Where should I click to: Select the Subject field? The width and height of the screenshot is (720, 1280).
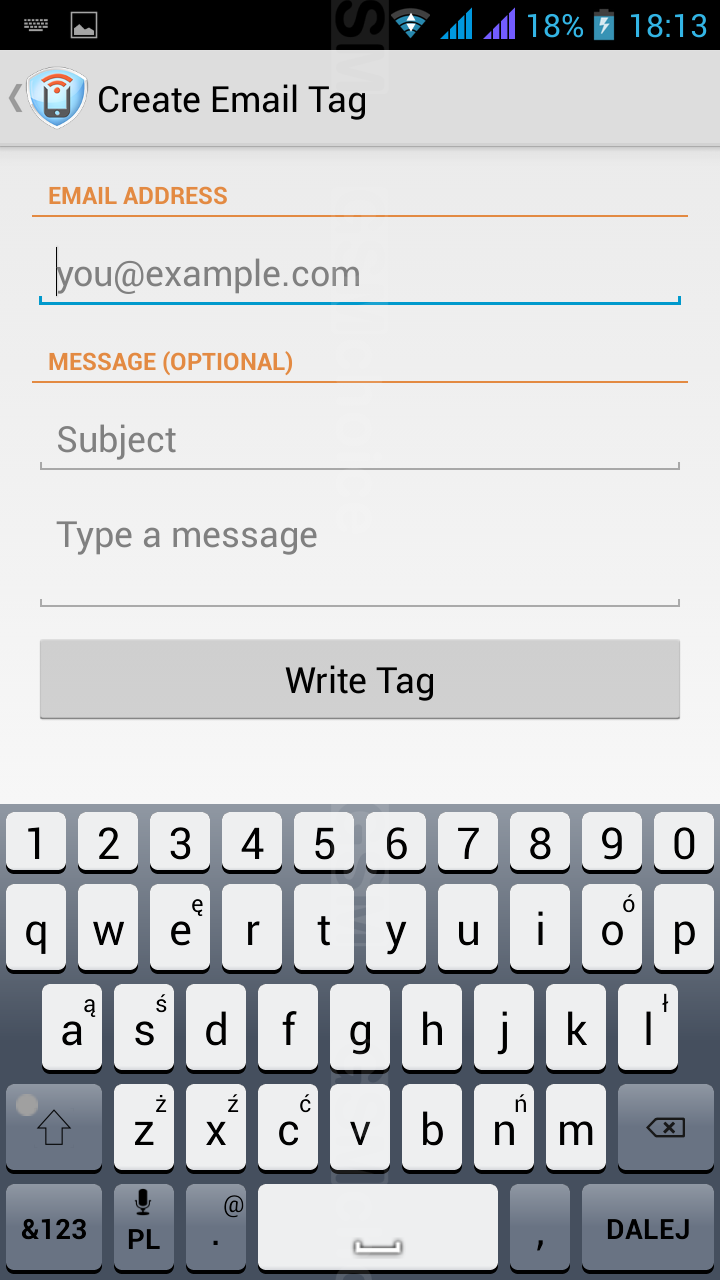(360, 440)
